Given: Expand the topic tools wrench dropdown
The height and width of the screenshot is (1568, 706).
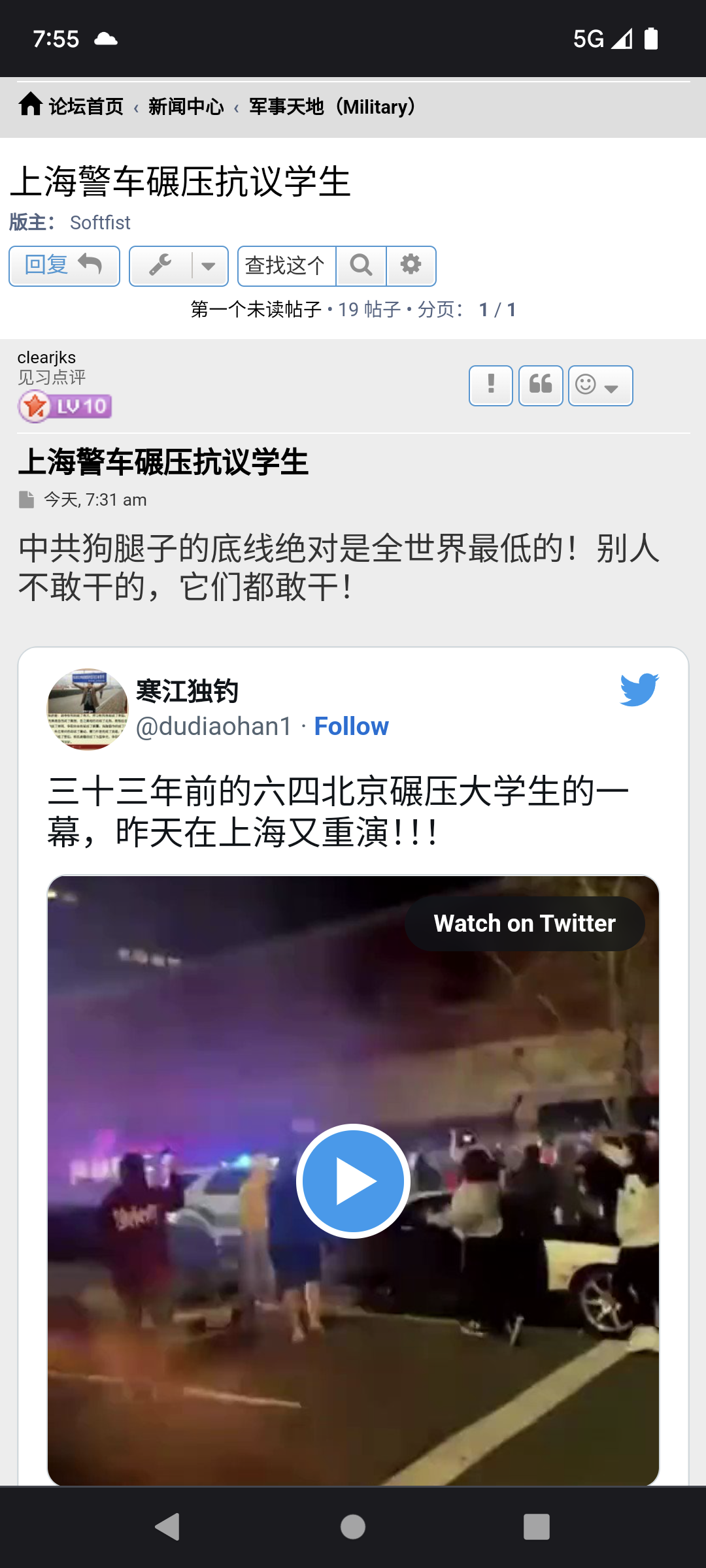Looking at the screenshot, I should tap(178, 266).
